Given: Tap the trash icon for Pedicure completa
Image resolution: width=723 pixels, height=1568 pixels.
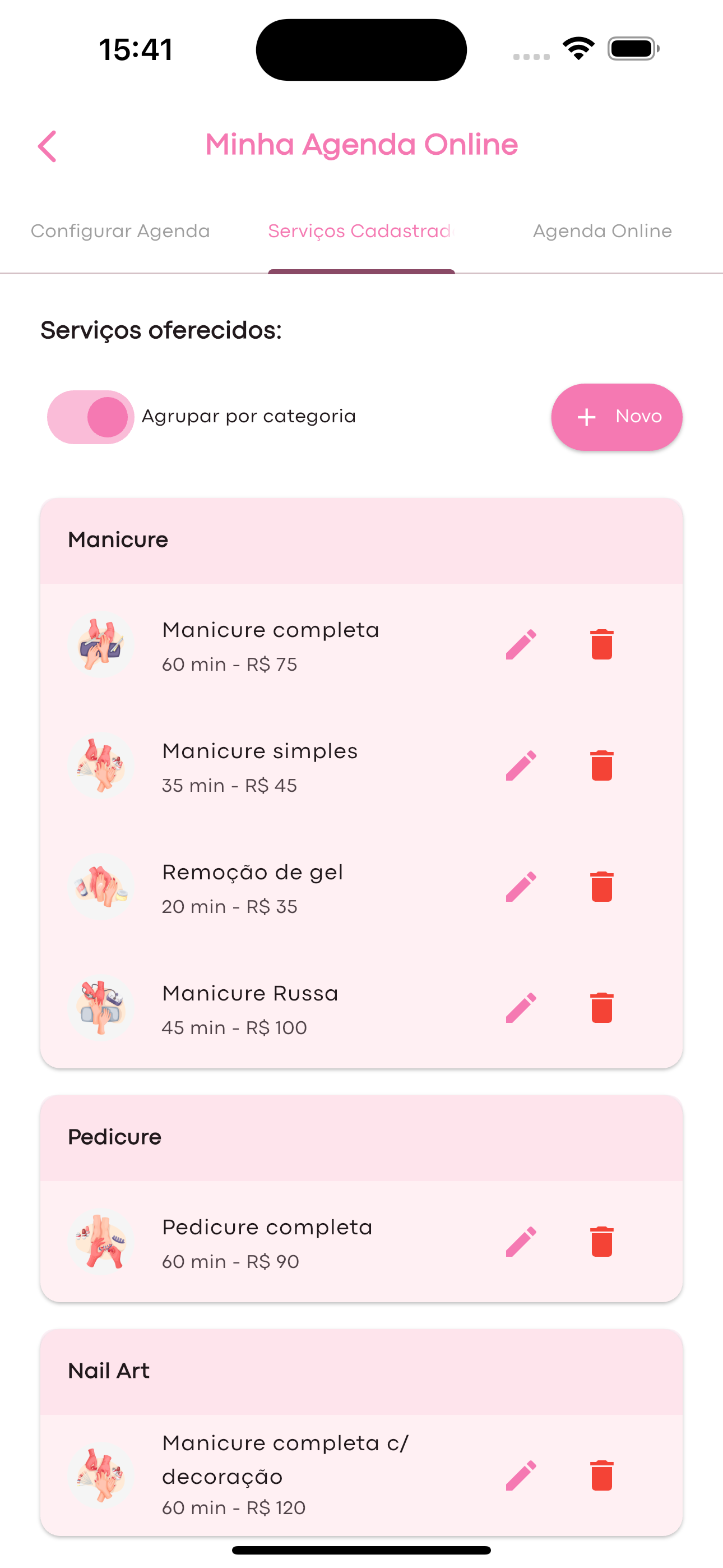Looking at the screenshot, I should tap(602, 1242).
